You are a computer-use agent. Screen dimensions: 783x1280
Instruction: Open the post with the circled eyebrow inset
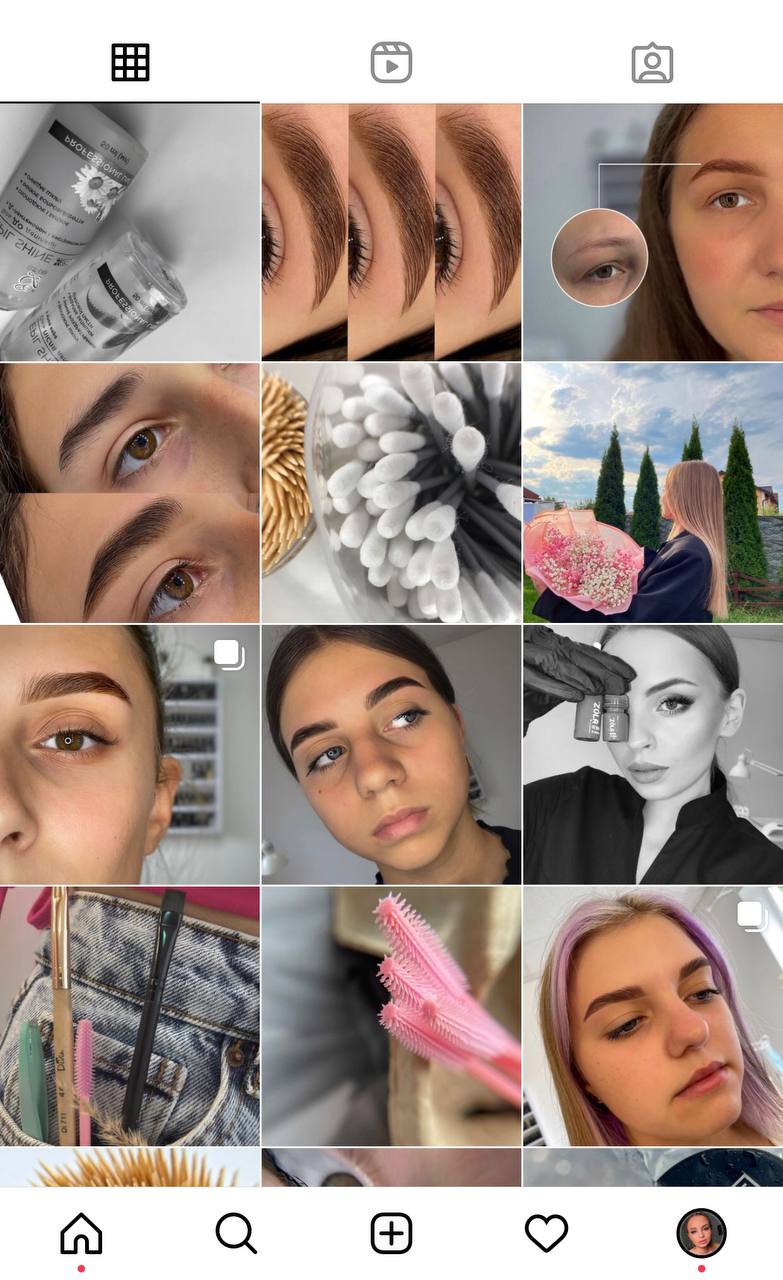pos(653,232)
